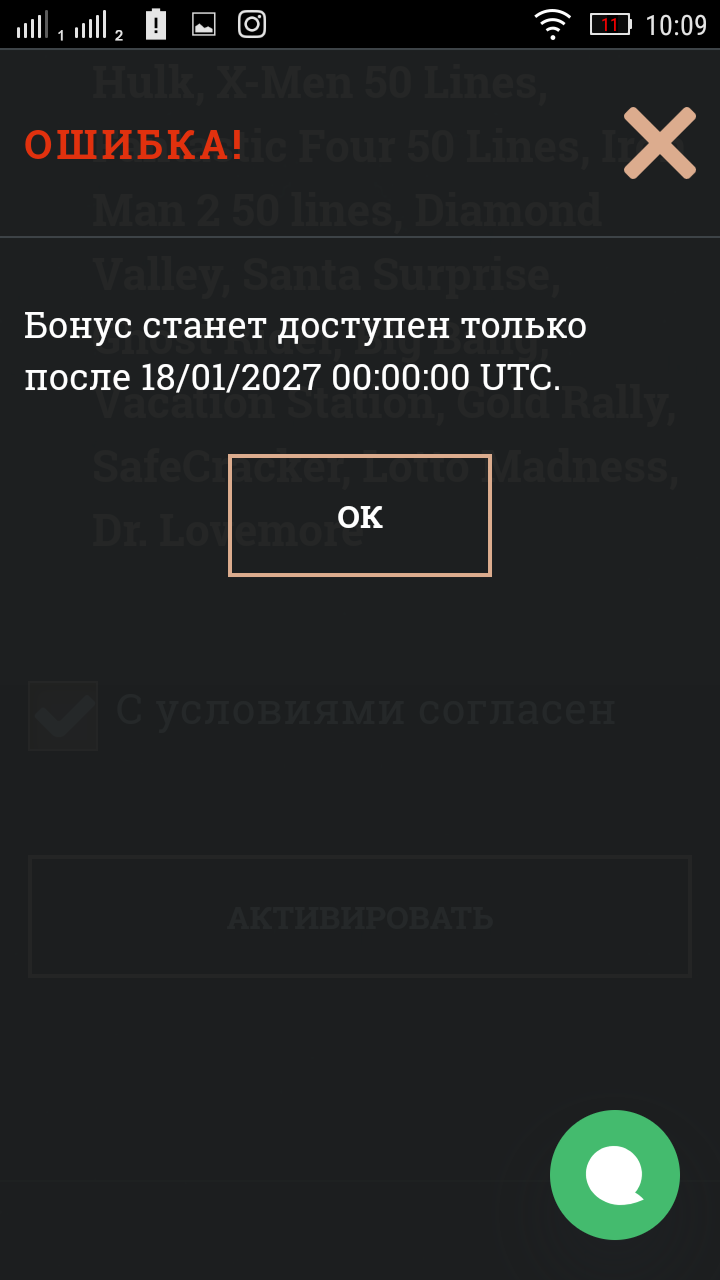
Task: Open the green chat support bubble
Action: pos(614,1175)
